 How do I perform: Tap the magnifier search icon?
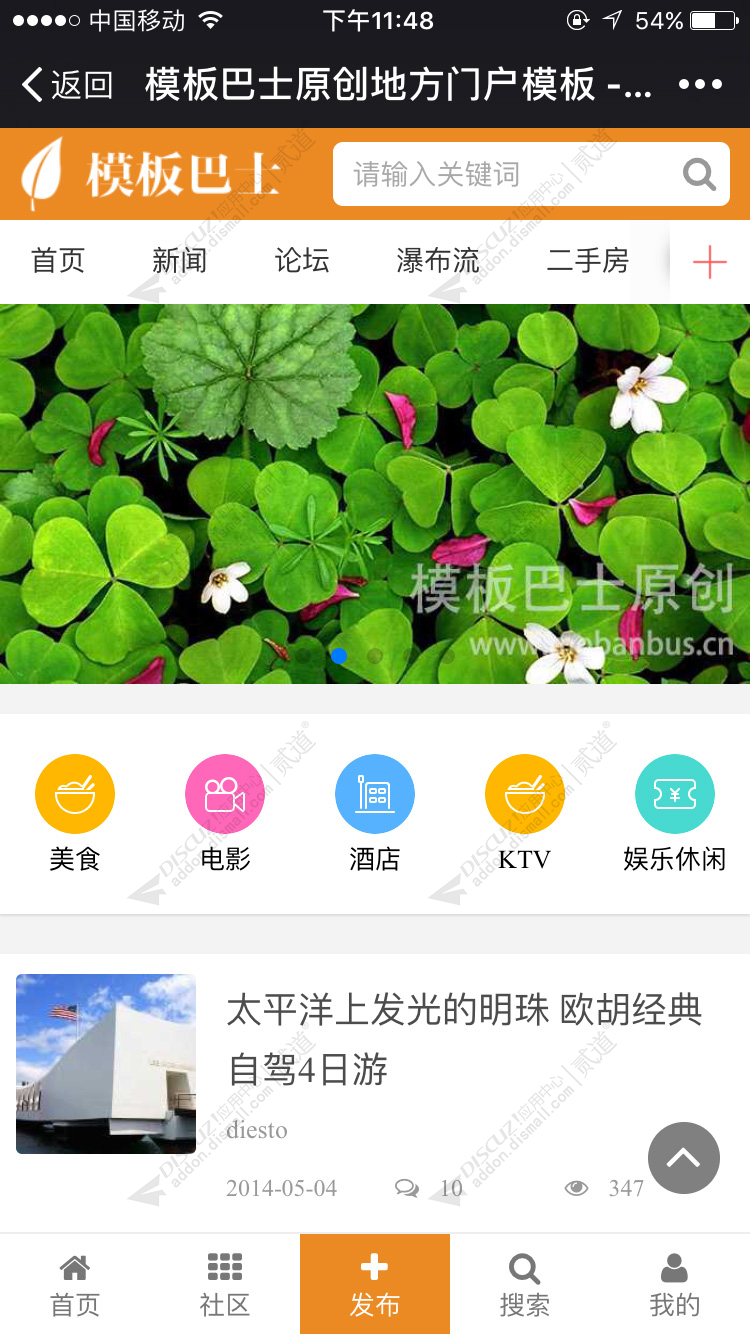[699, 175]
